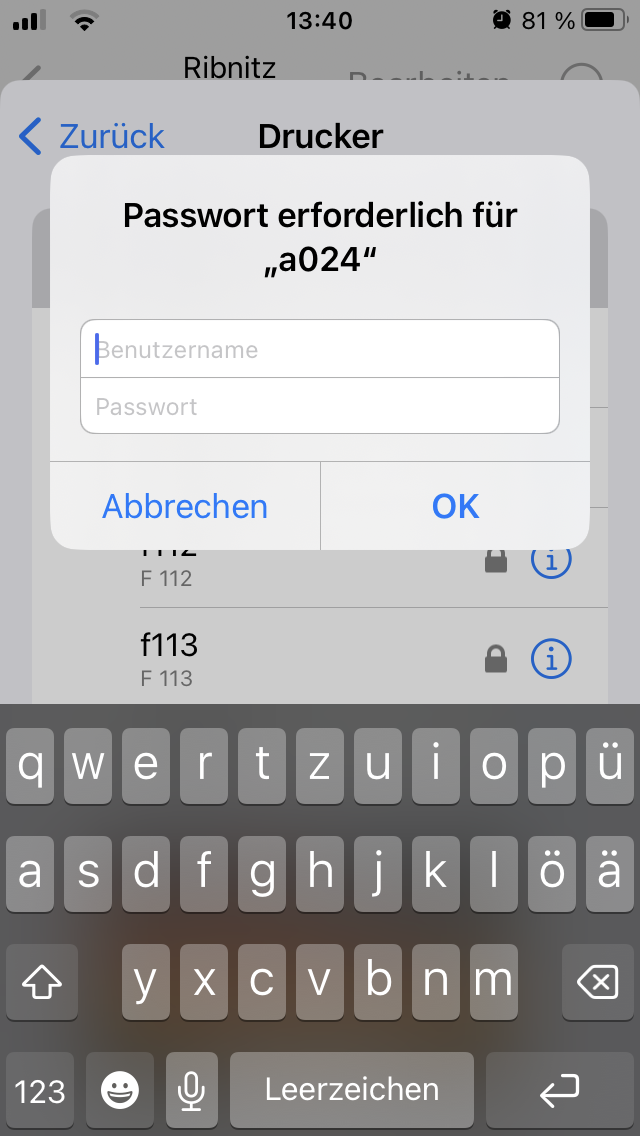Focus the Passwort field

pyautogui.click(x=320, y=406)
